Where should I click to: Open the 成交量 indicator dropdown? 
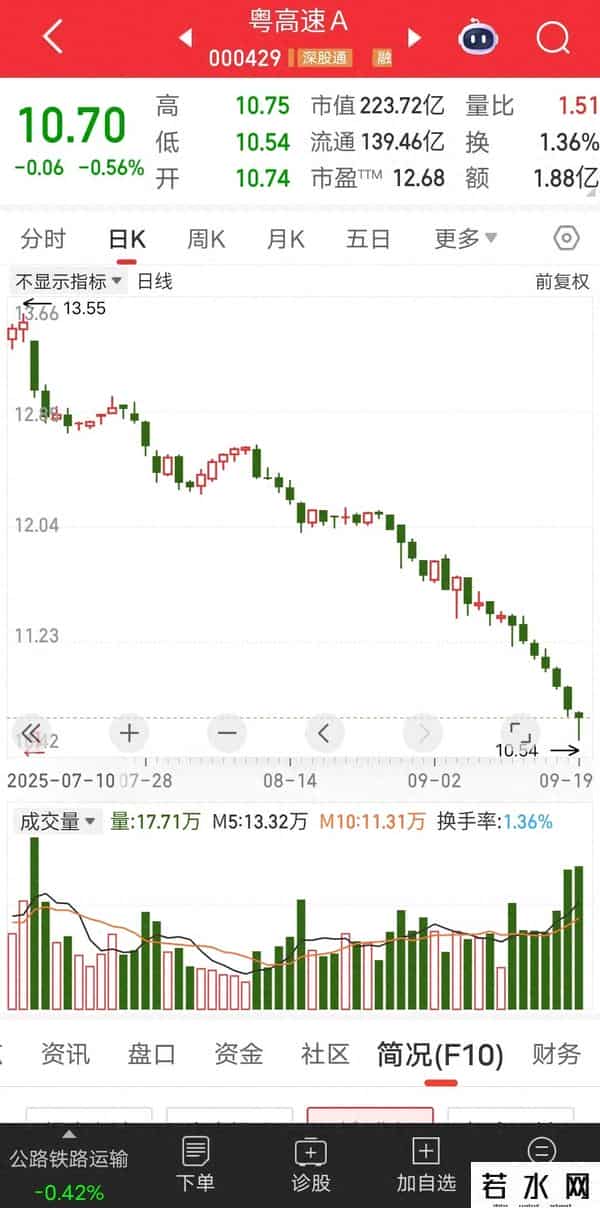pos(58,822)
